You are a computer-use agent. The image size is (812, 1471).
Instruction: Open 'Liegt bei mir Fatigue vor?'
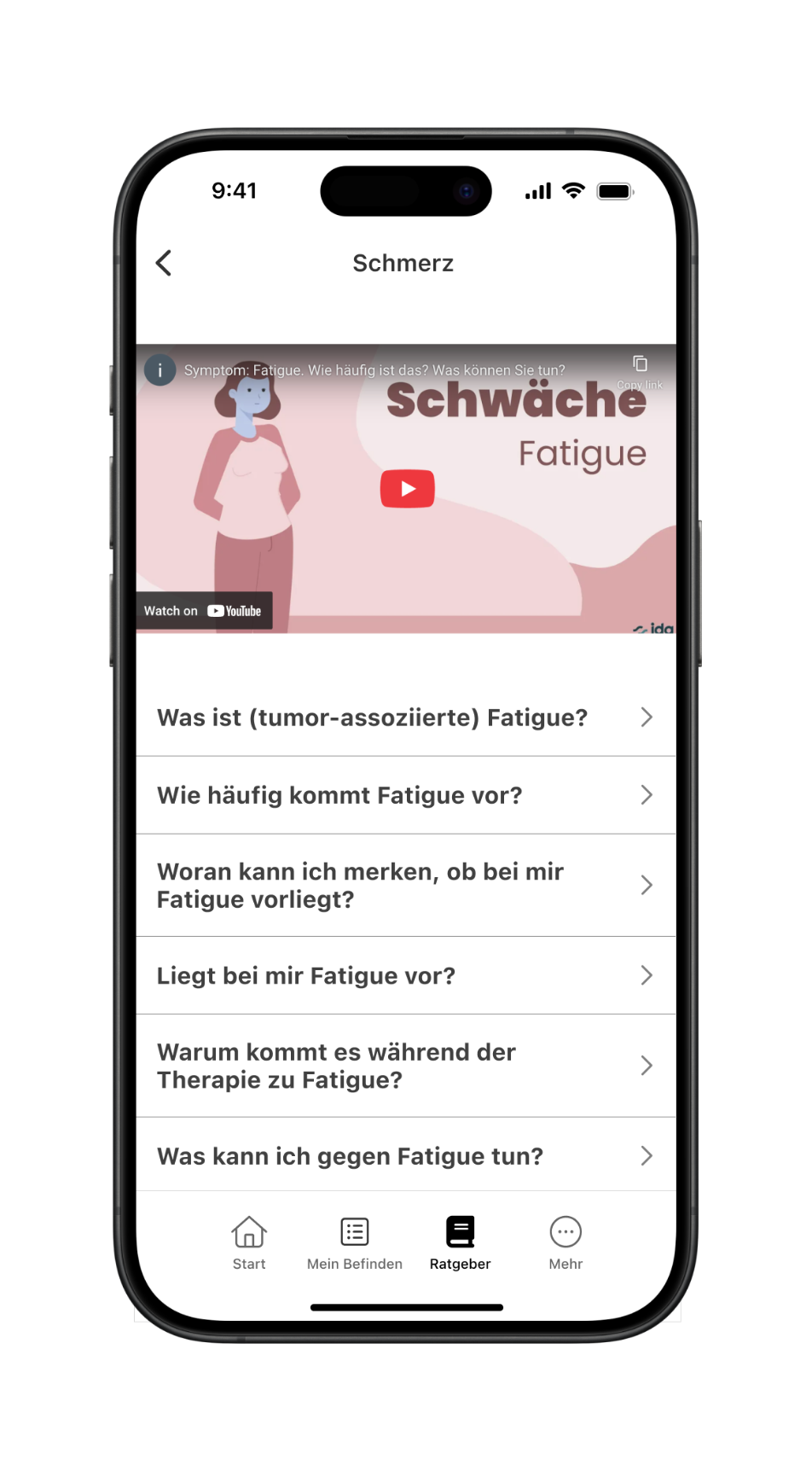pyautogui.click(x=405, y=975)
